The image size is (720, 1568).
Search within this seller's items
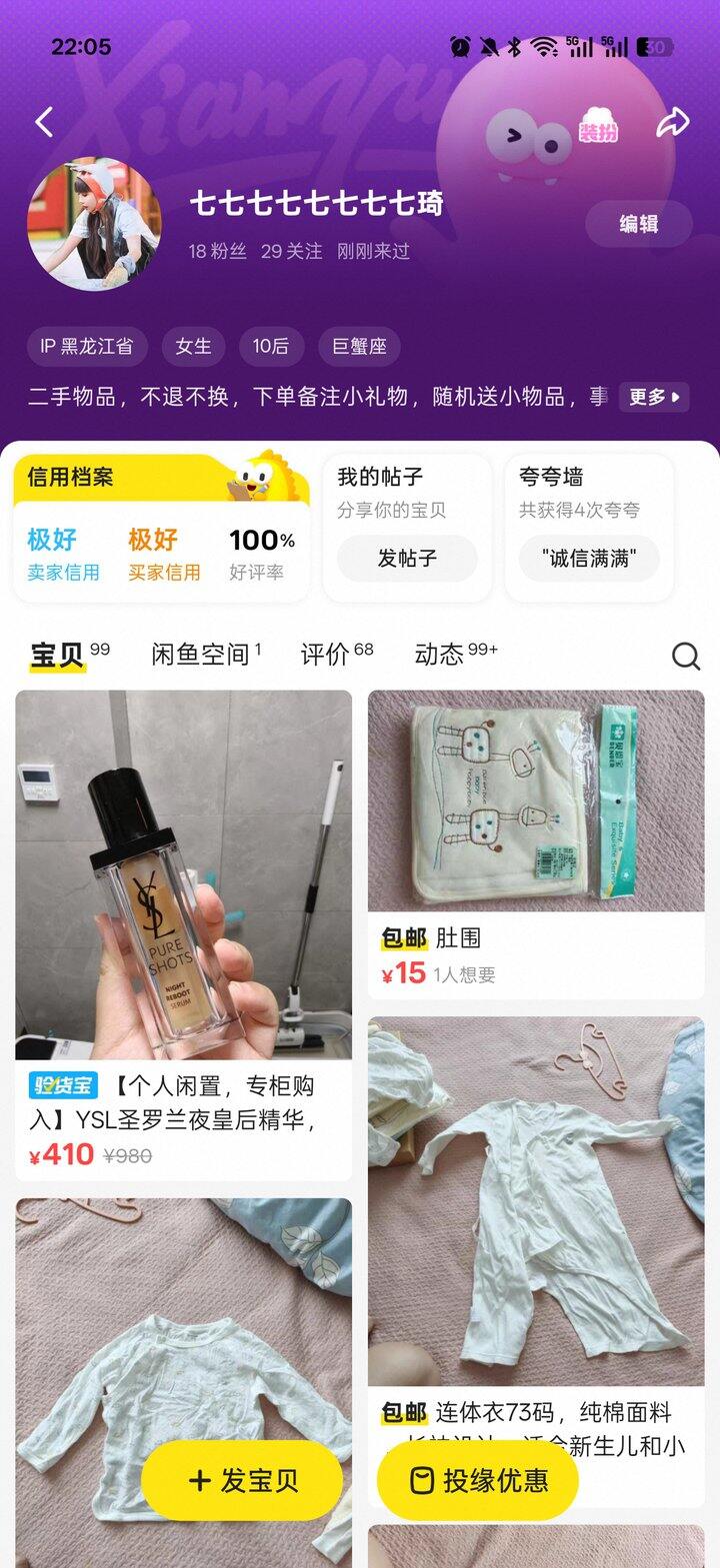pyautogui.click(x=685, y=656)
